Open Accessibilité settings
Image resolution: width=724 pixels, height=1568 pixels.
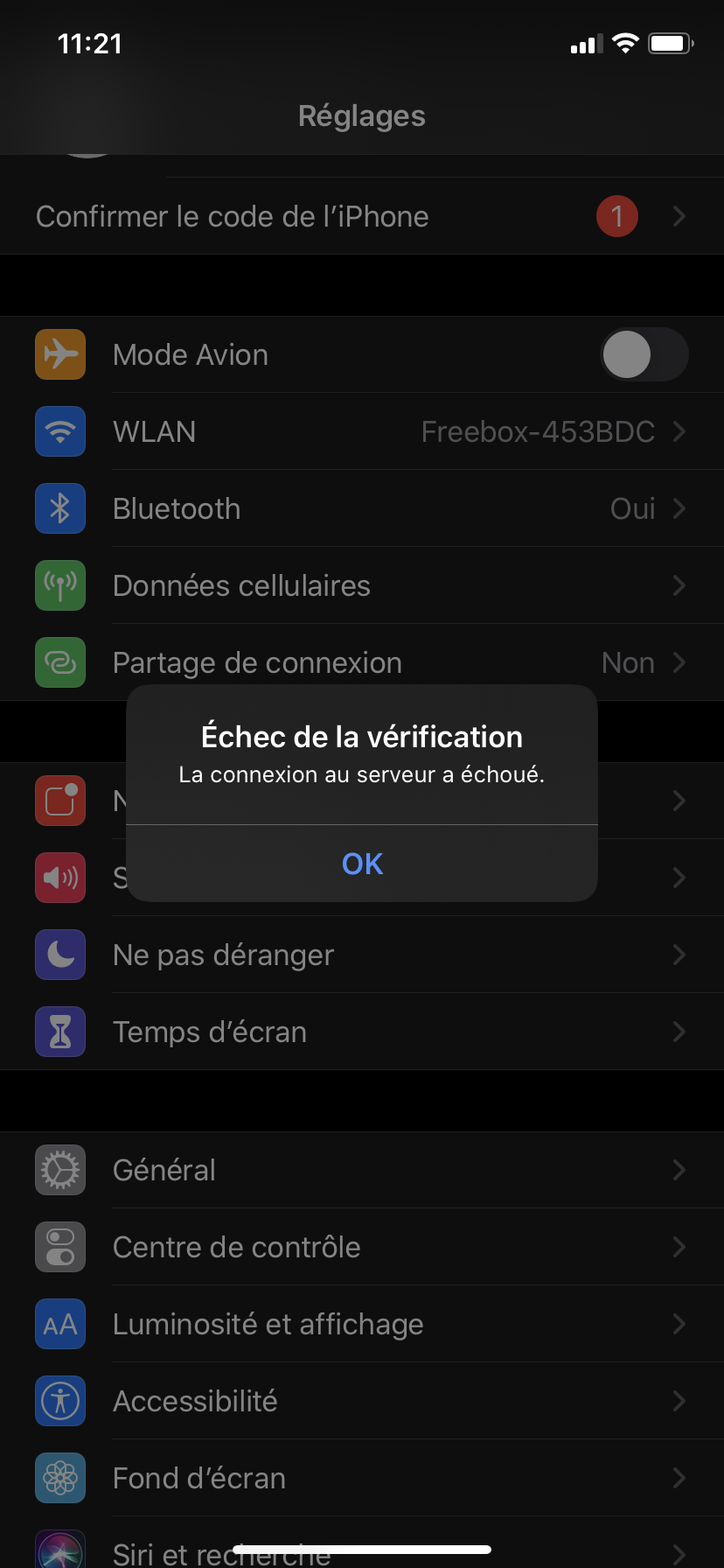click(x=362, y=1401)
